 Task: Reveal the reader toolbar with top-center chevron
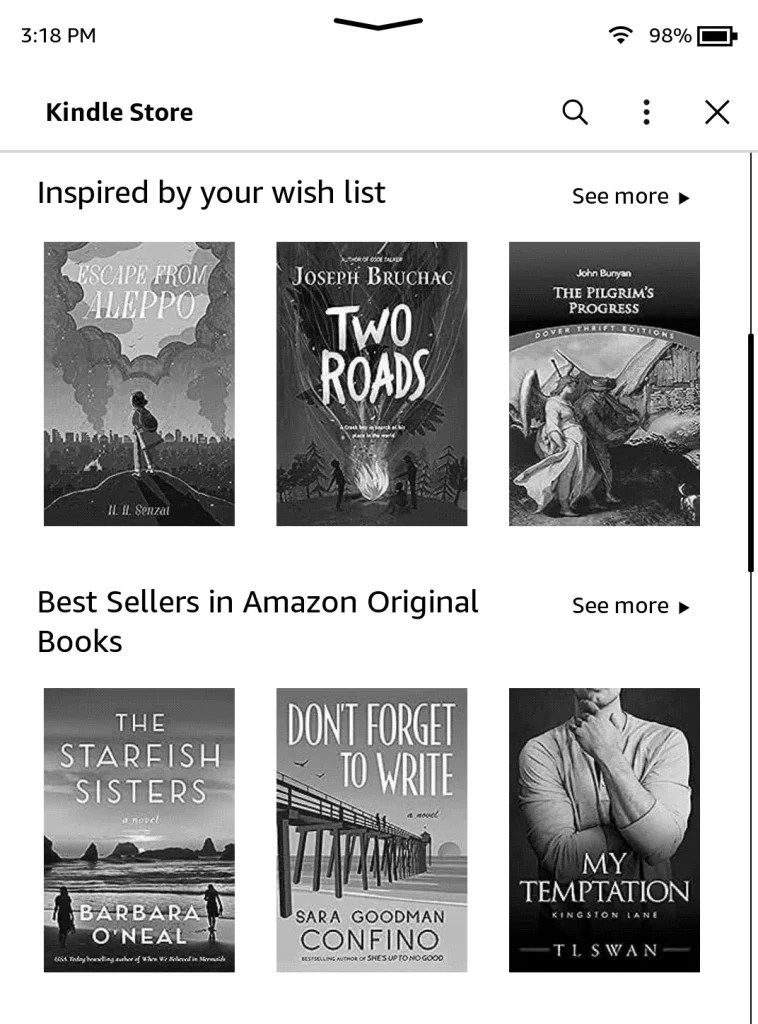point(378,24)
